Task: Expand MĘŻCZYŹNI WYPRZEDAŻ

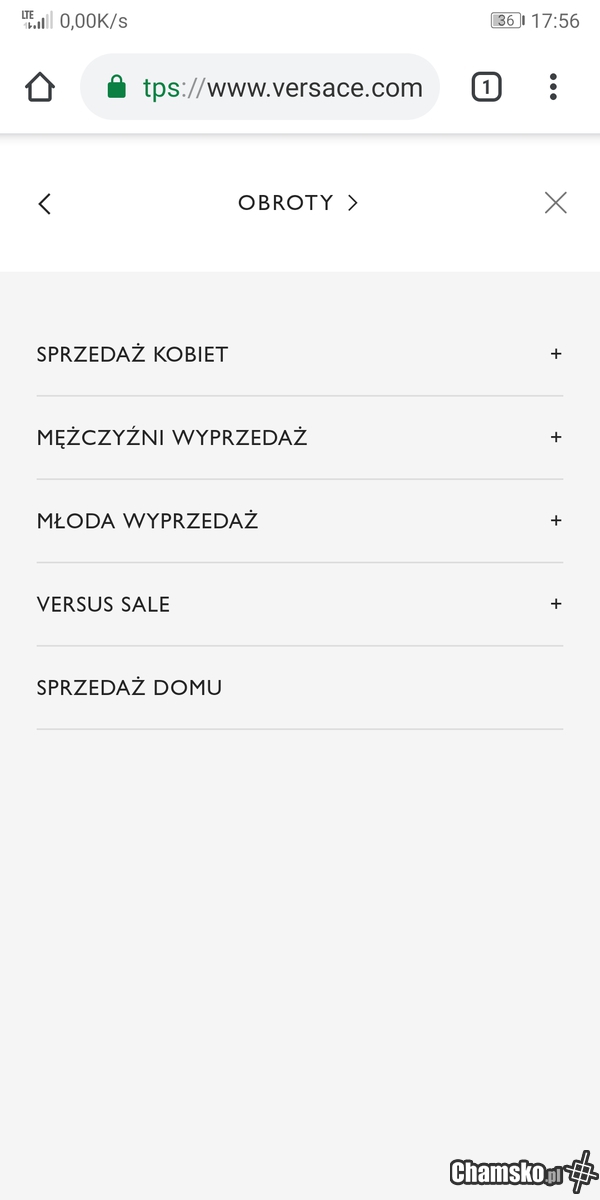Action: 556,437
